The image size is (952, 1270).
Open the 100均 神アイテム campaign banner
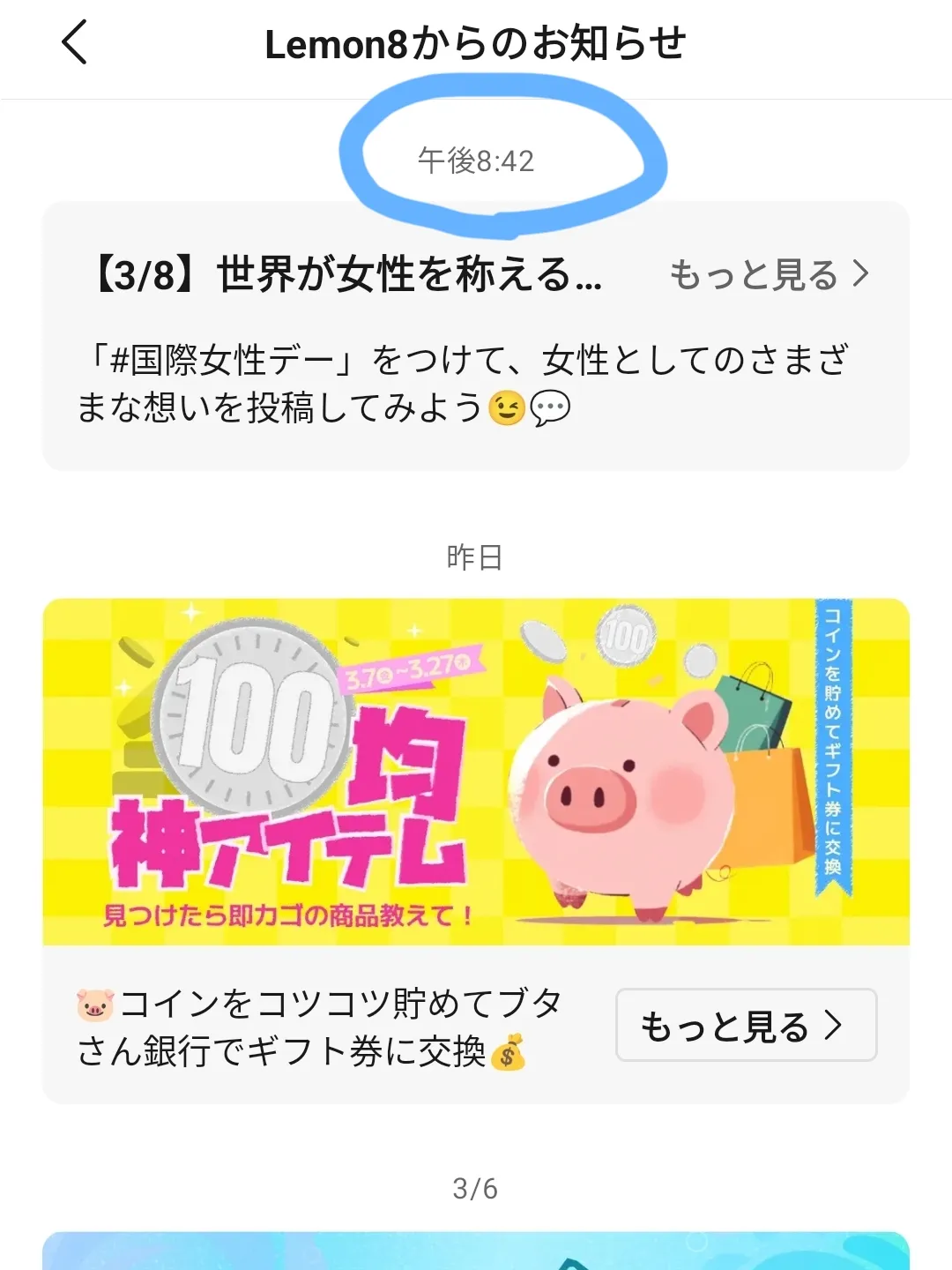[476, 772]
